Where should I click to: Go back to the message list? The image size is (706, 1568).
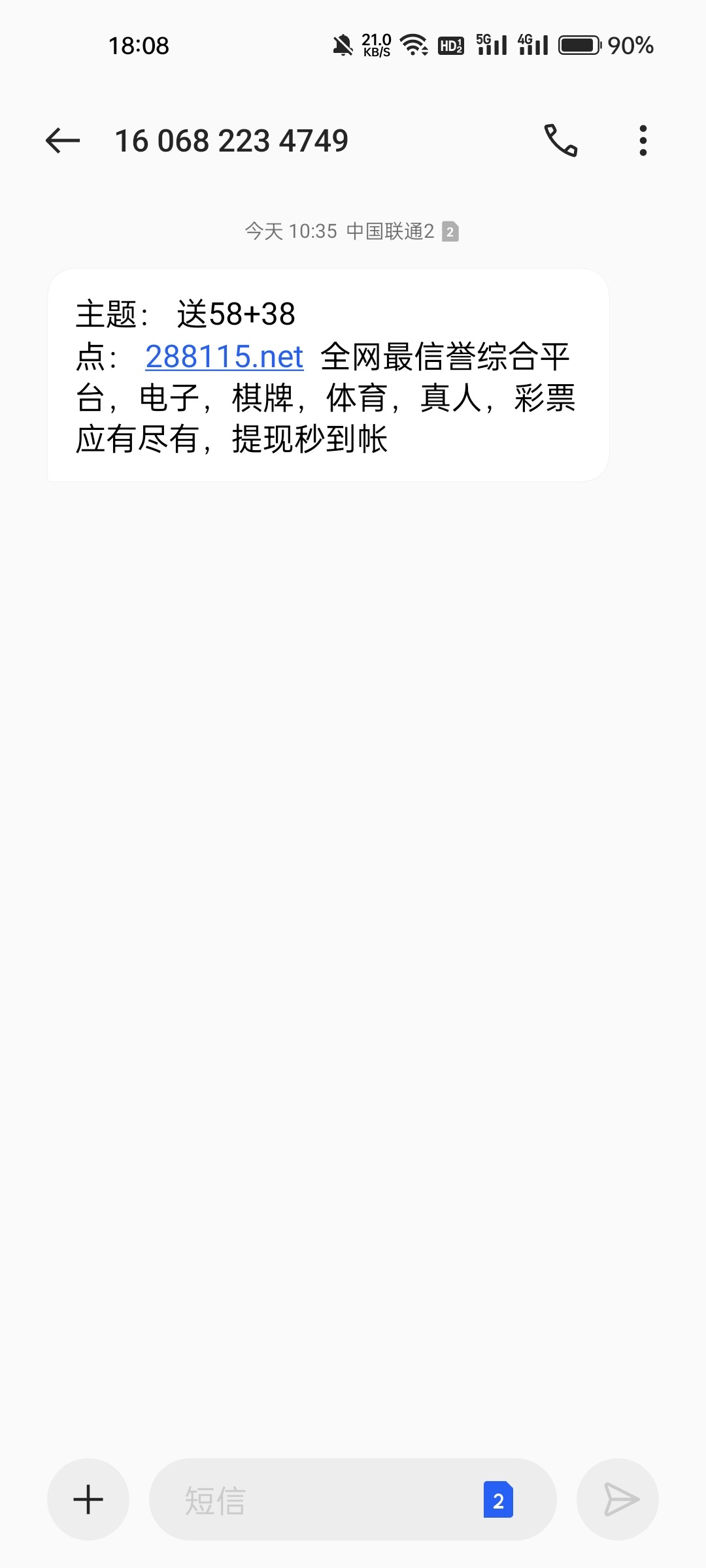pos(63,140)
